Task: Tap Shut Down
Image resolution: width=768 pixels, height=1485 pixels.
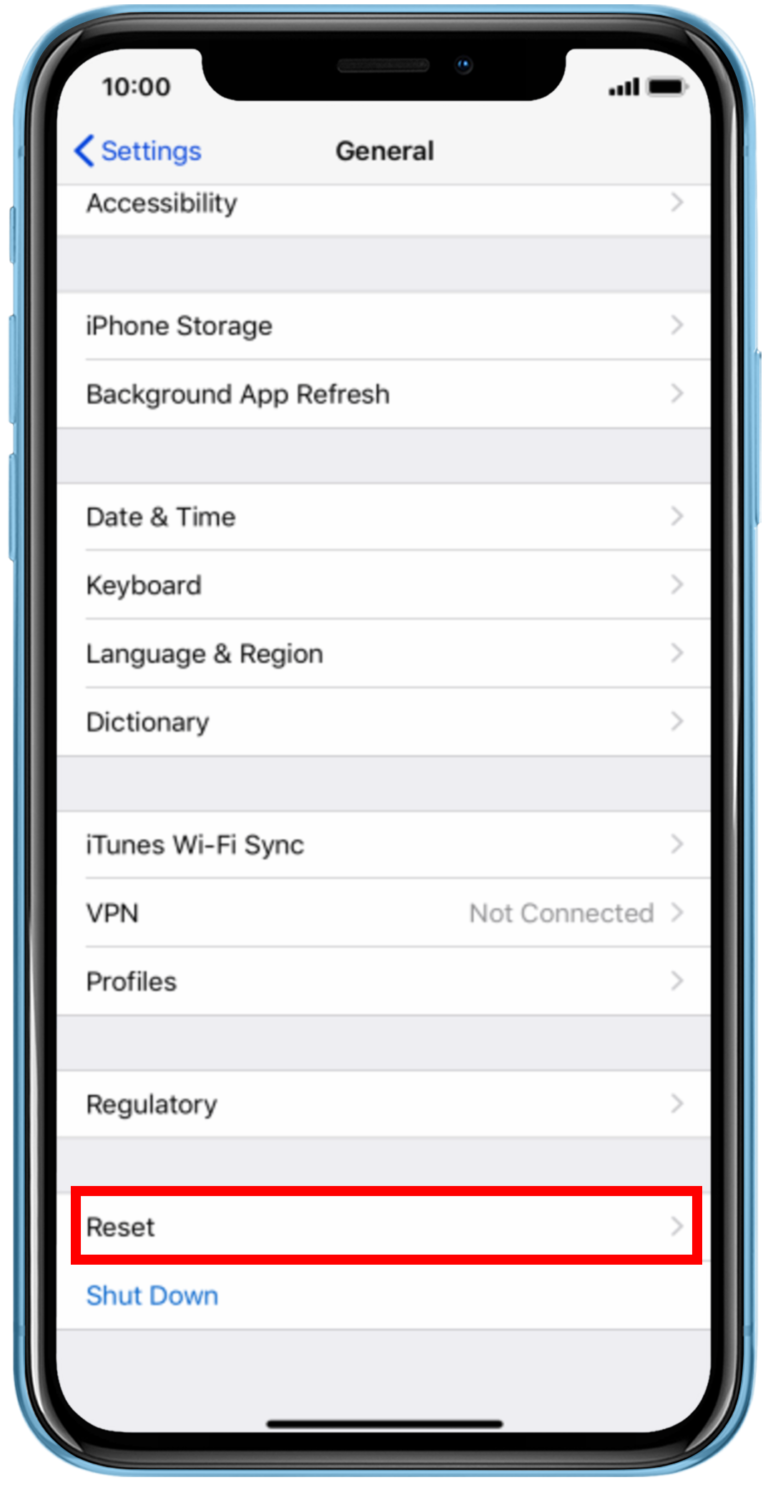Action: pyautogui.click(x=152, y=1295)
